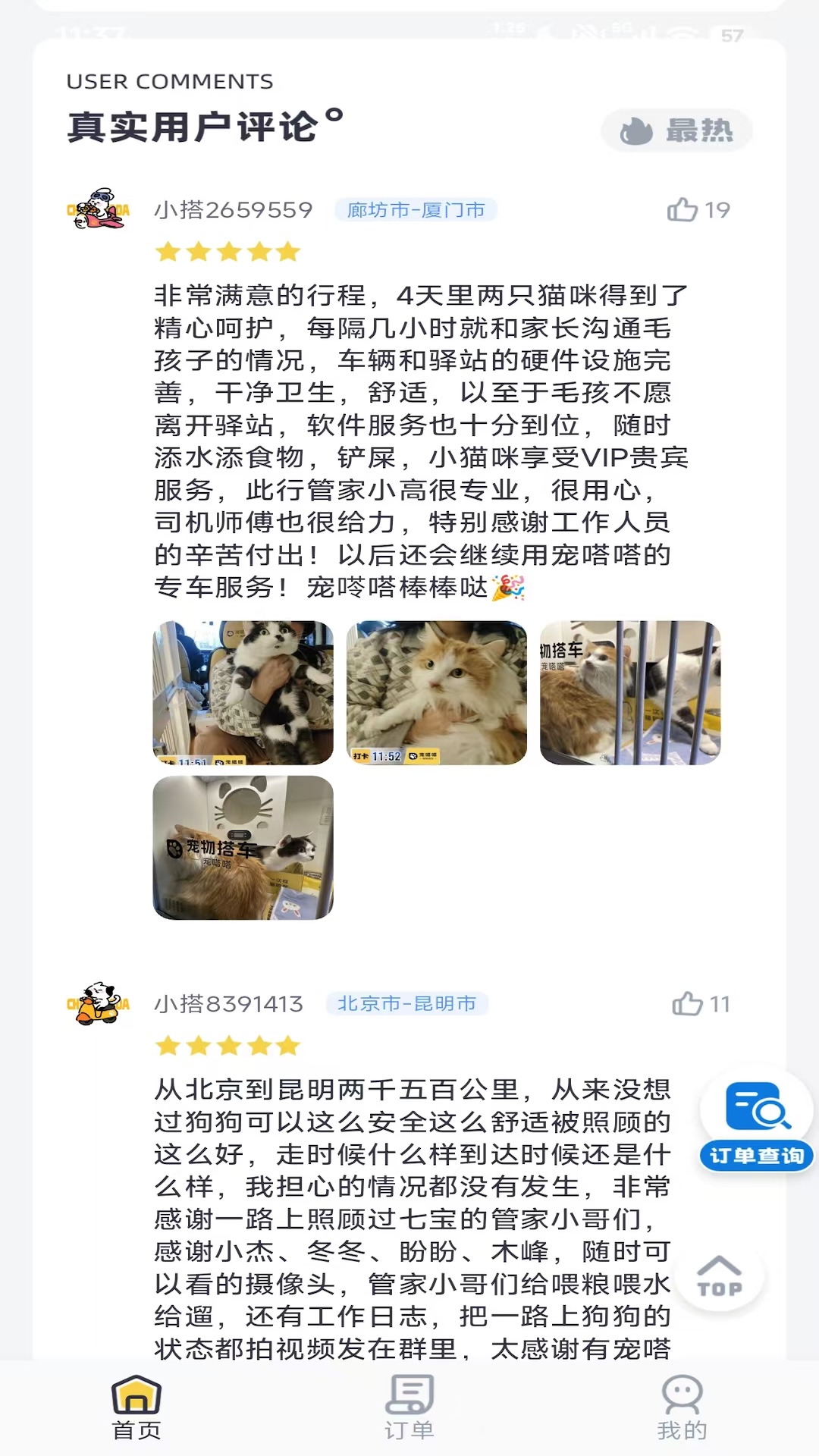Viewport: 819px width, 1456px height.
Task: Open the 最热 sorting selector
Action: 677,130
